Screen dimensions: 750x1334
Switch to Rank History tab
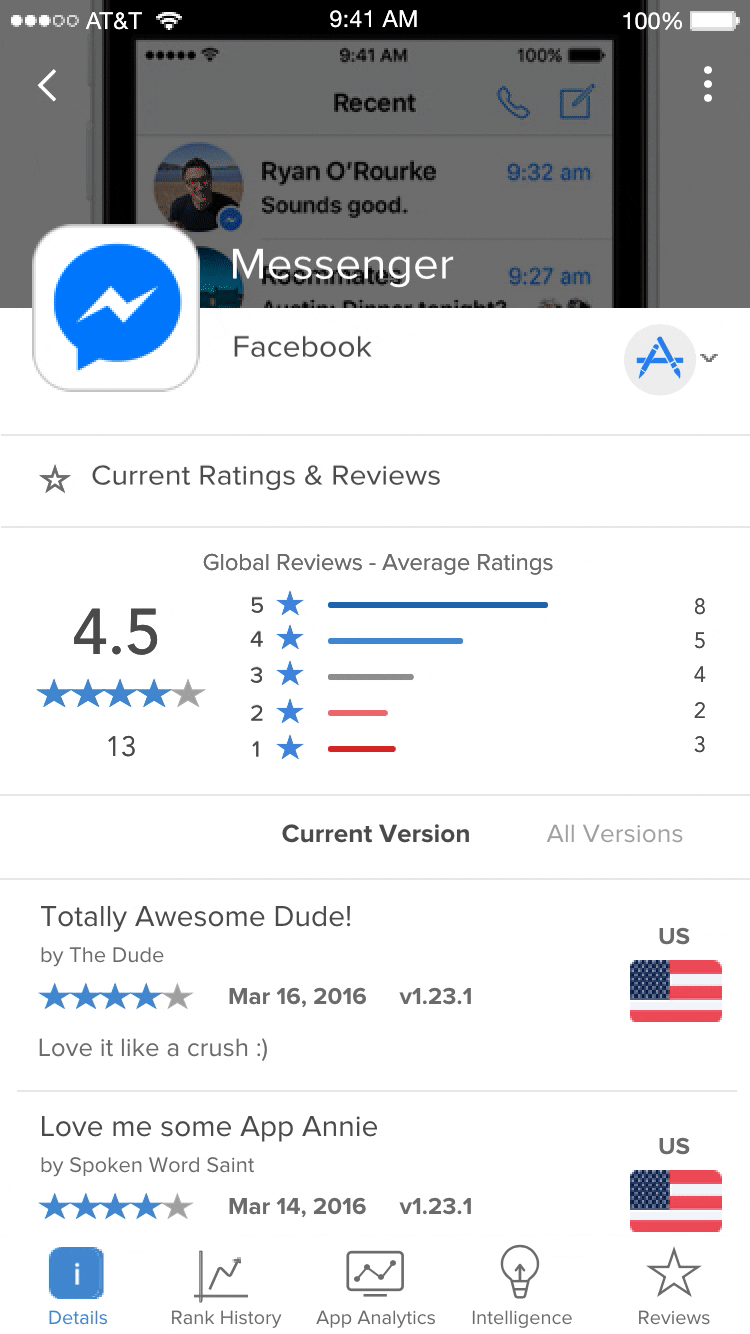(x=225, y=1286)
